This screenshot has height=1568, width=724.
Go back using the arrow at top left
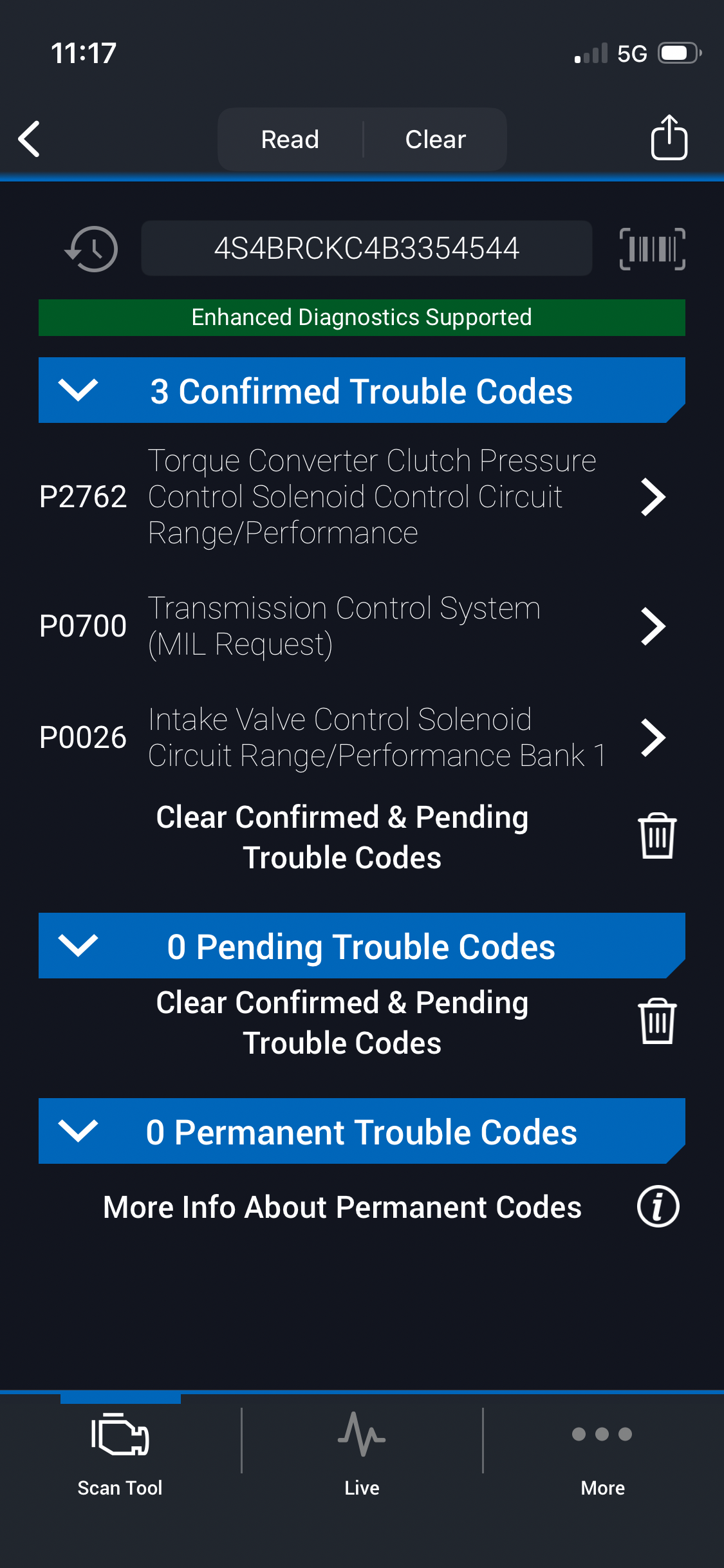(30, 139)
